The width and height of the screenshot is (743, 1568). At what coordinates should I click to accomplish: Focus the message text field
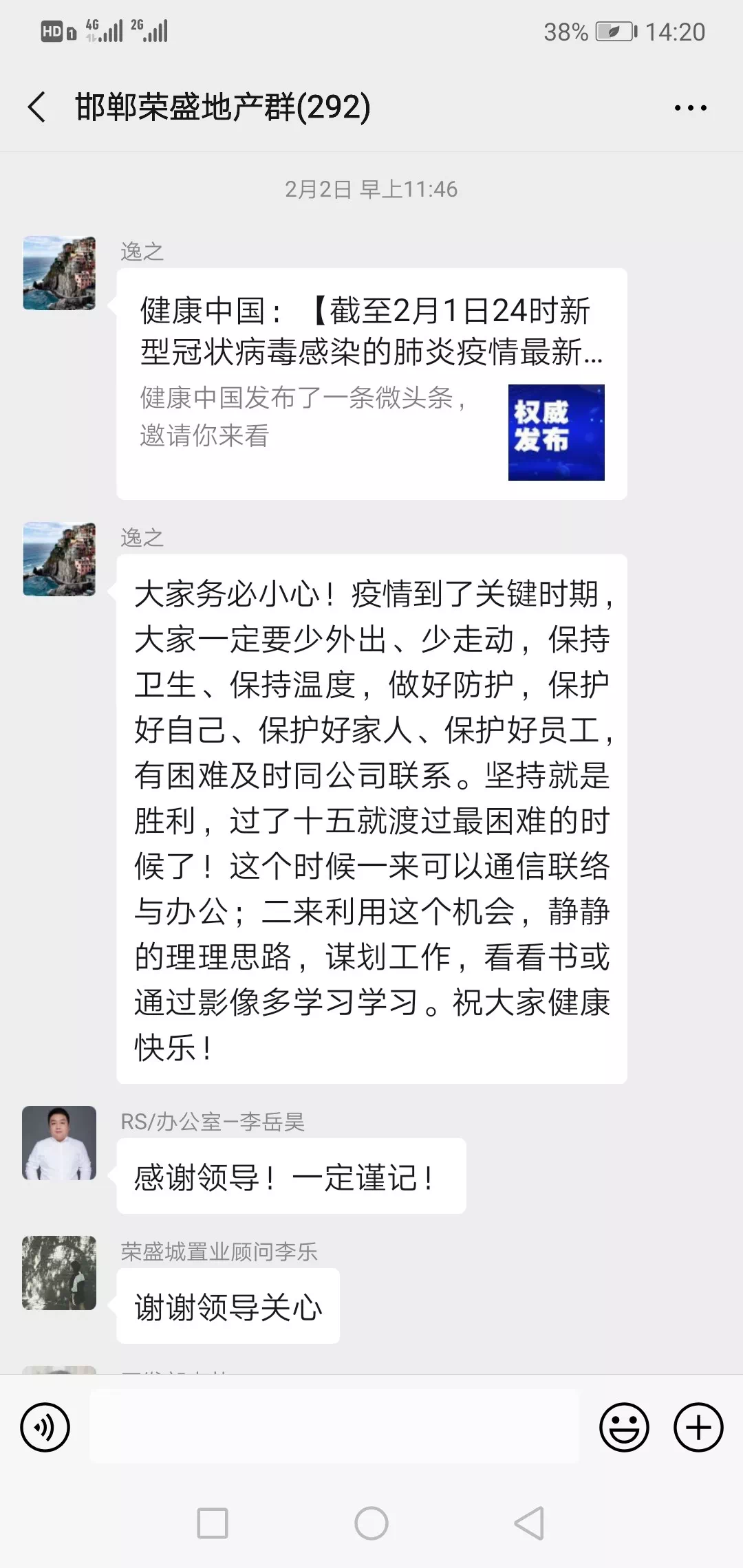tap(334, 1426)
